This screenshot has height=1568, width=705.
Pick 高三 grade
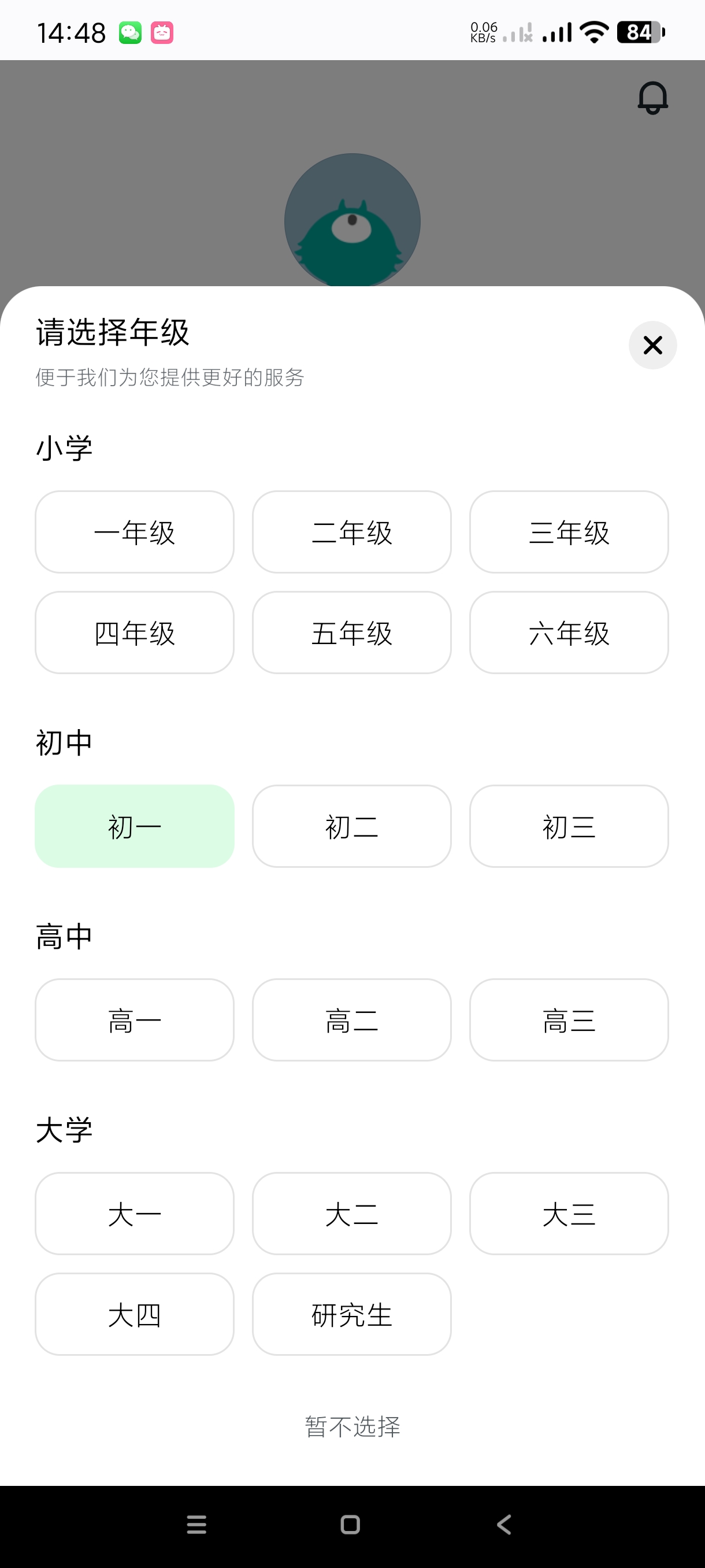tap(569, 1019)
